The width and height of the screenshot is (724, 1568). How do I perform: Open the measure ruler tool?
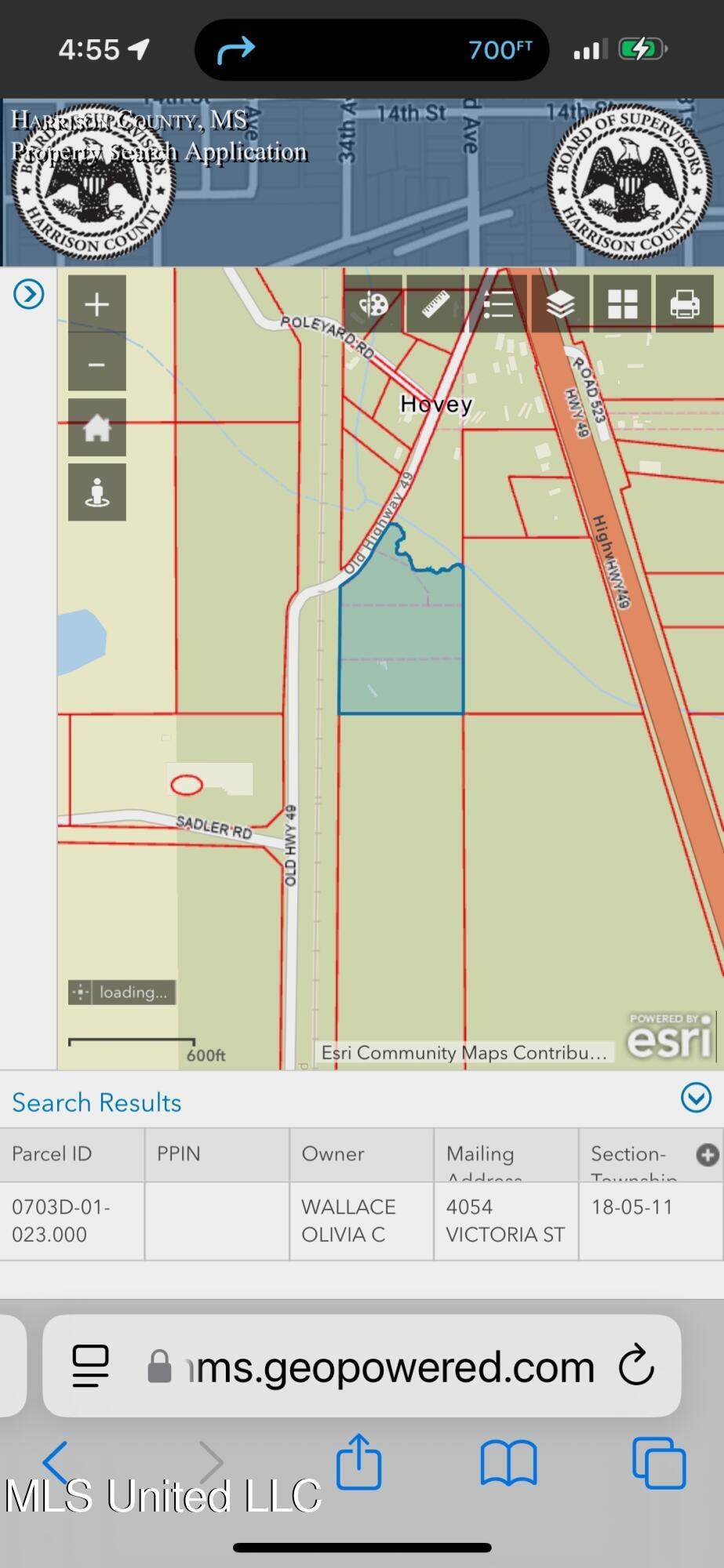tap(435, 304)
